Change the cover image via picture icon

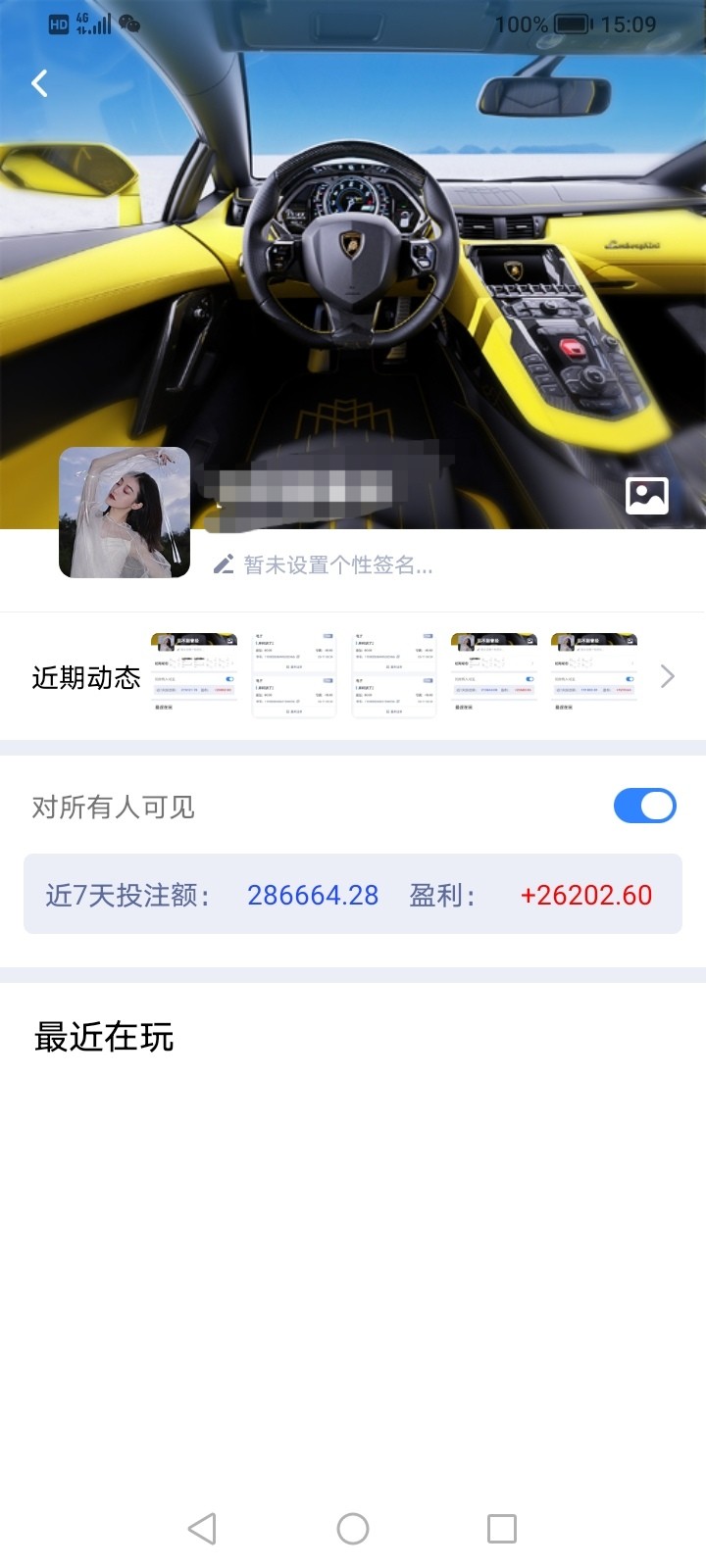pos(647,496)
